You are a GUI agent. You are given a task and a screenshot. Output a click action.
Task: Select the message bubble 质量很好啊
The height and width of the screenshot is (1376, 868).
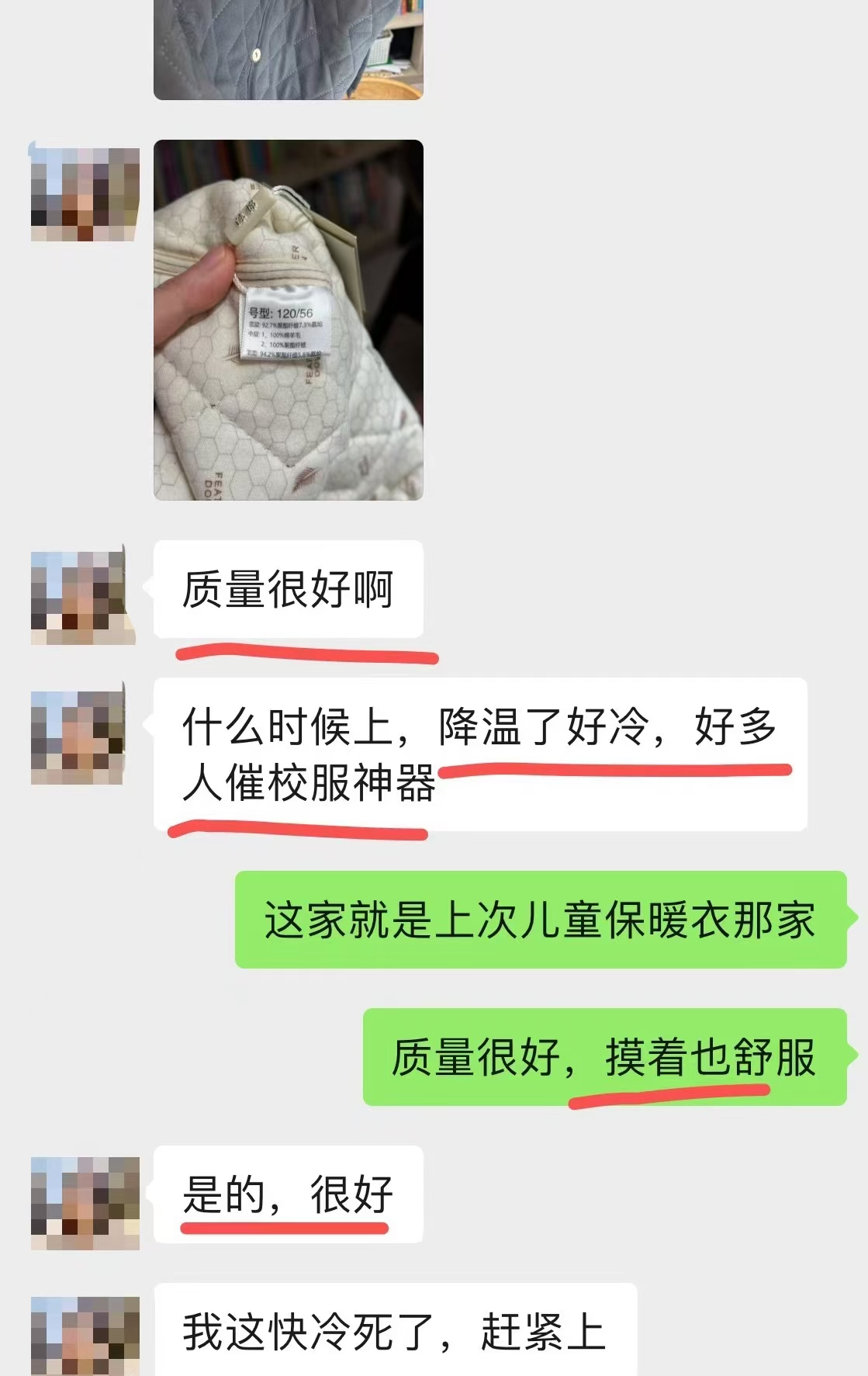[x=291, y=590]
